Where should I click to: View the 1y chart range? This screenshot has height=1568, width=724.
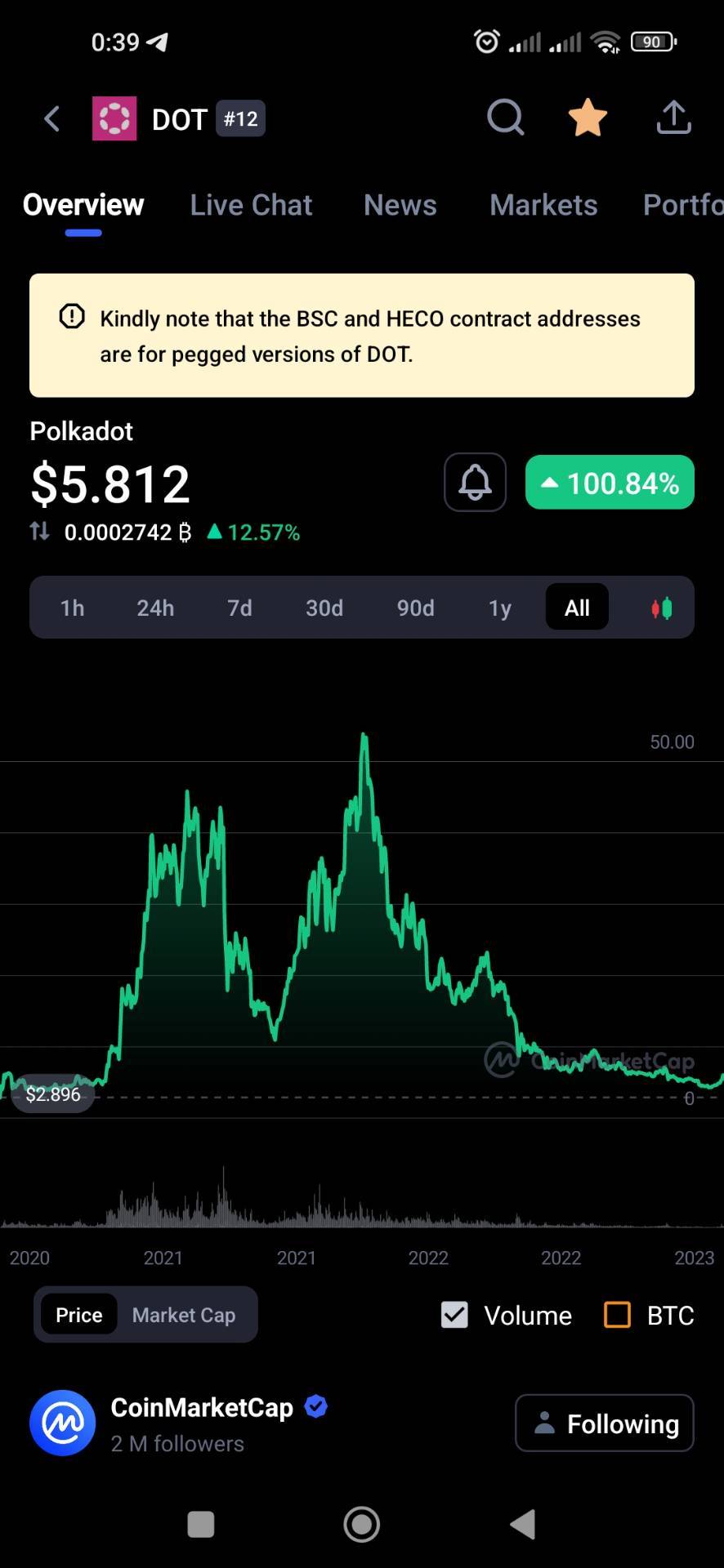[x=499, y=608]
